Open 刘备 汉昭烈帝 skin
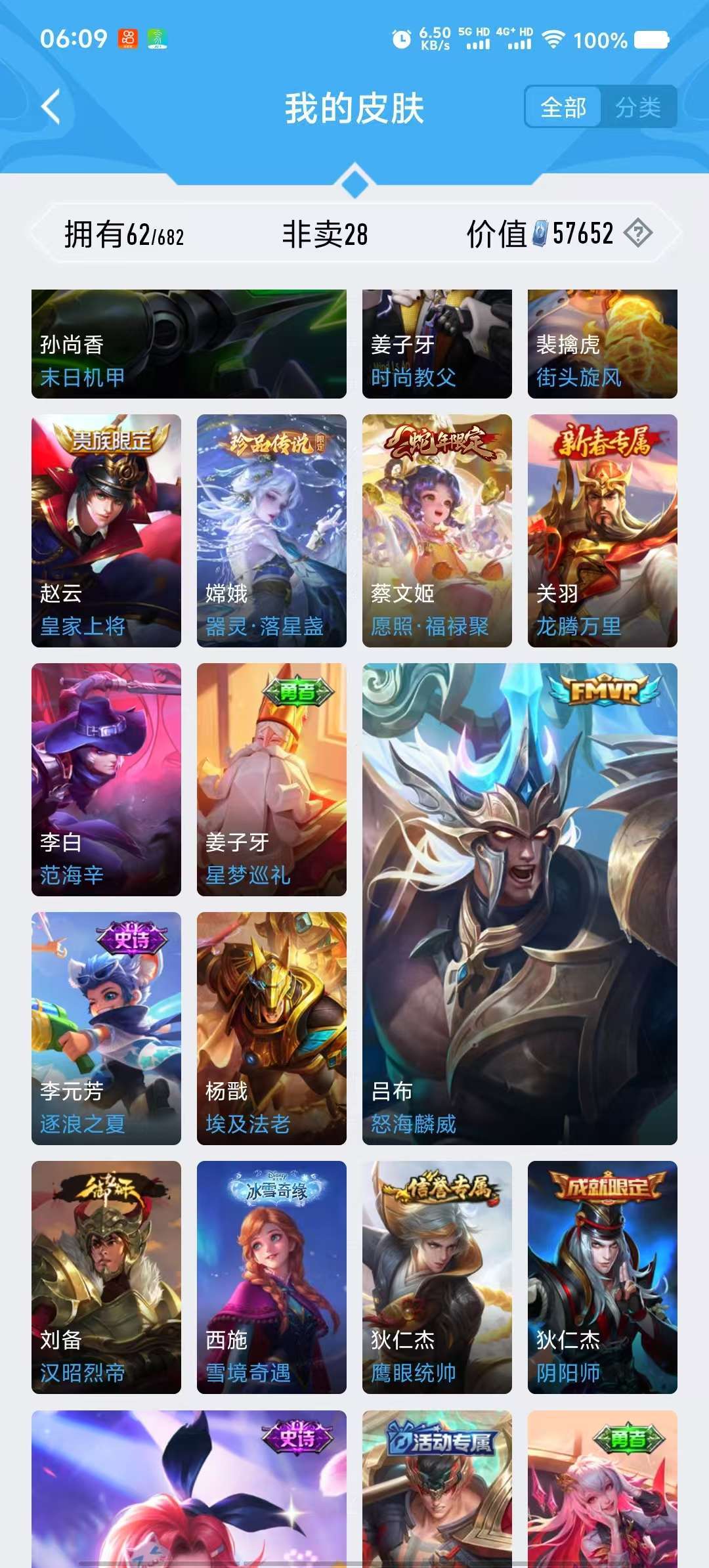Screen dimensions: 709x1568 (x=106, y=1277)
